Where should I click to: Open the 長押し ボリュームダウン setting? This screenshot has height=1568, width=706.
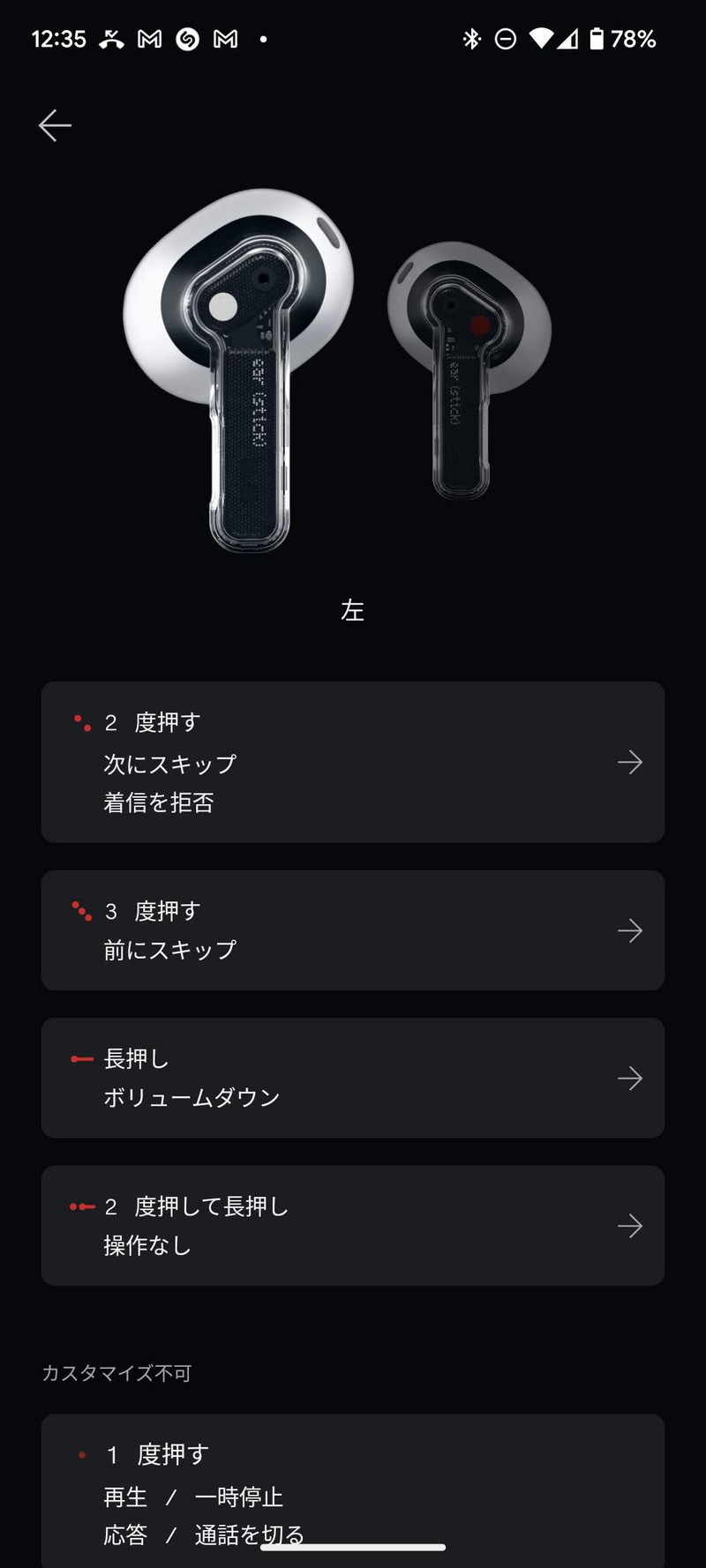[352, 1078]
